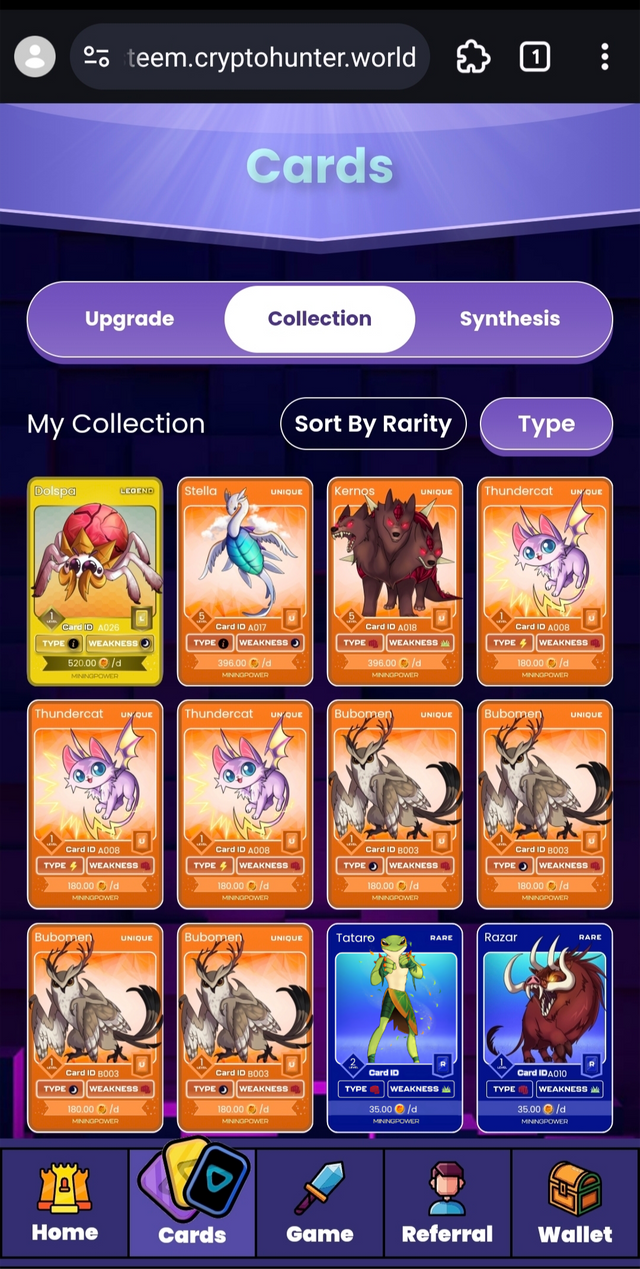Viewport: 640px width, 1269px height.
Task: Open the Tataro rare card
Action: point(395,1028)
